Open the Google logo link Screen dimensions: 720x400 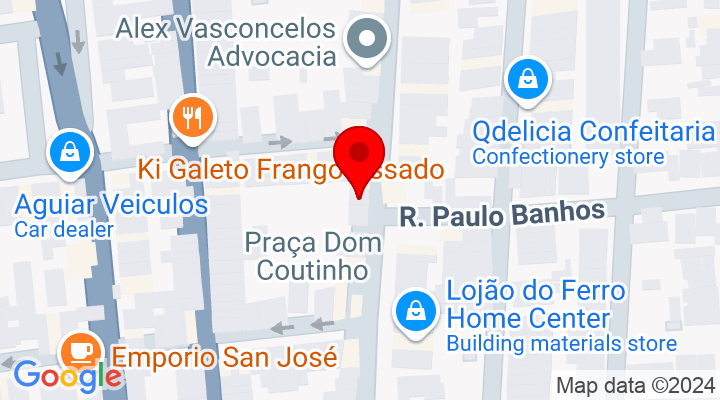66,376
